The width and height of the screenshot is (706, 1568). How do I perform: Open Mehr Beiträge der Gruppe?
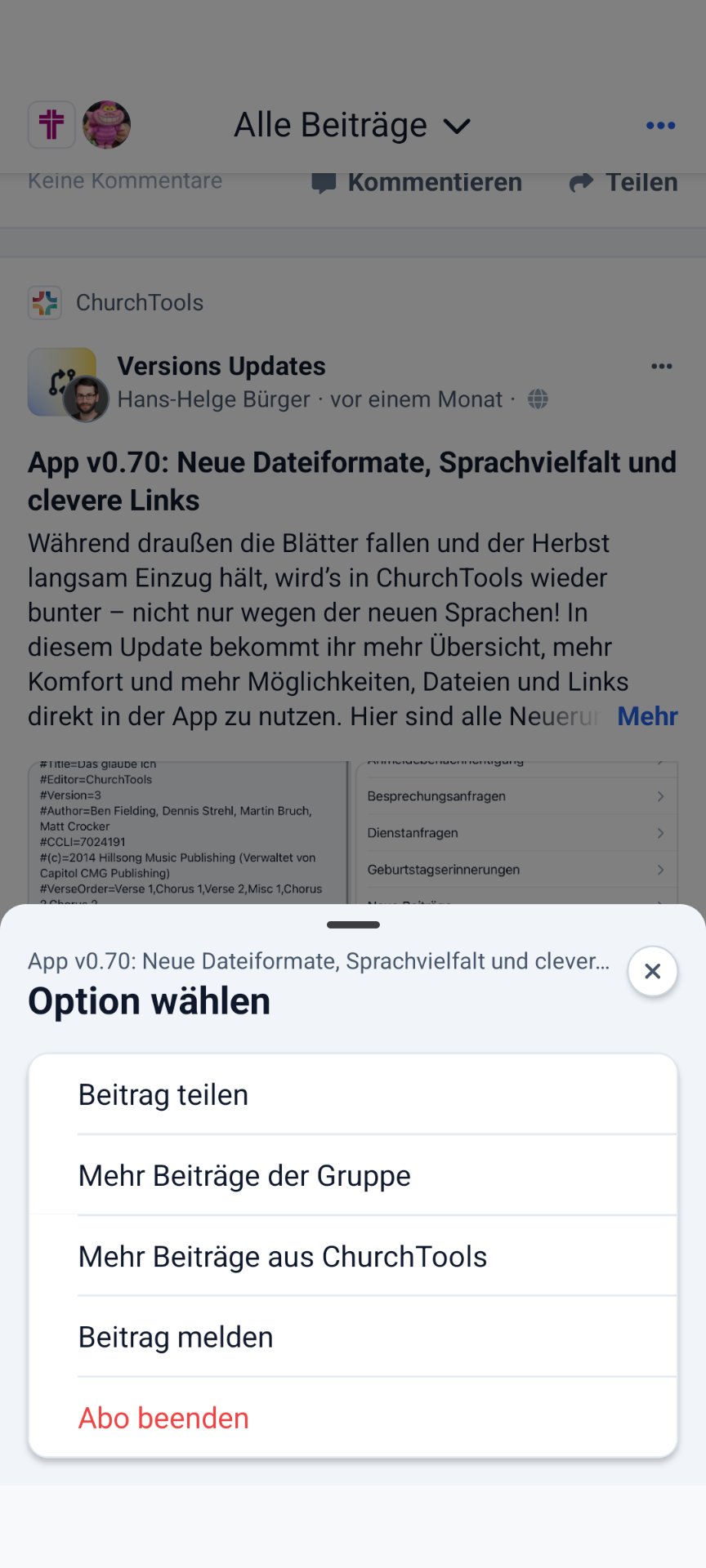(353, 1175)
